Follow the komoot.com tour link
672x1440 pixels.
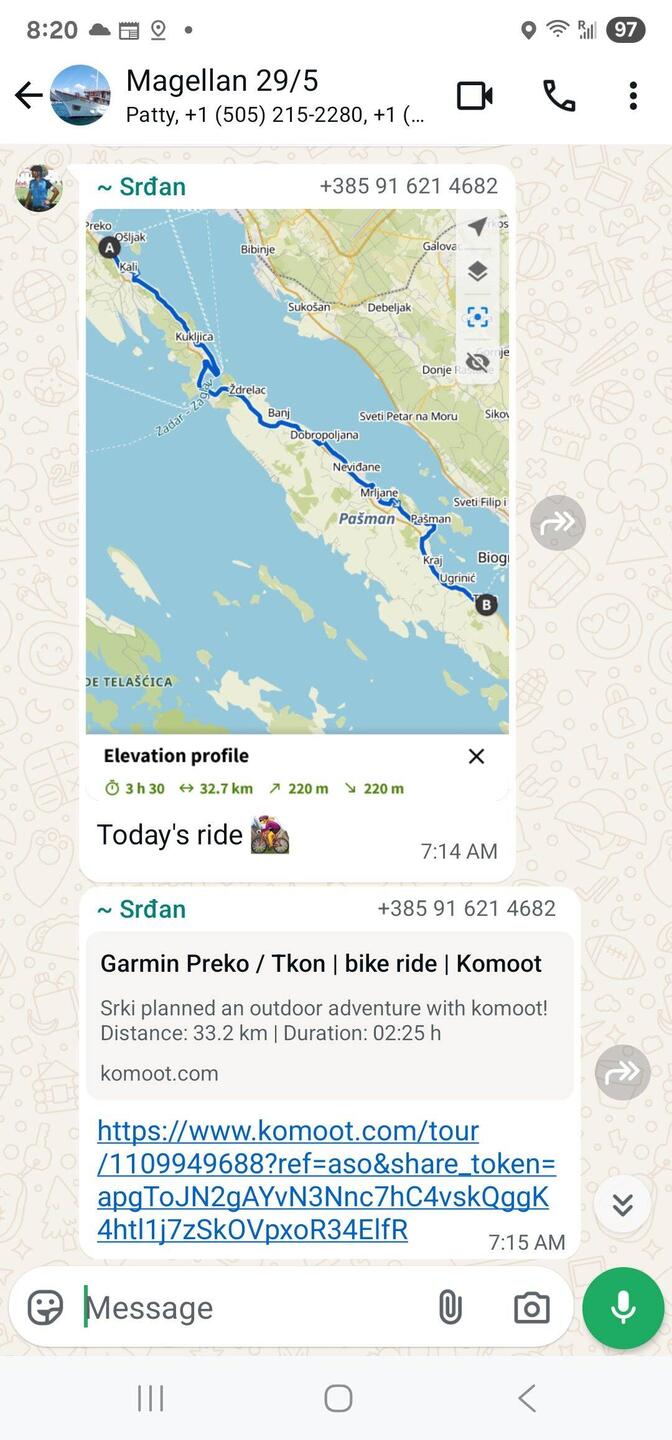coord(325,1180)
